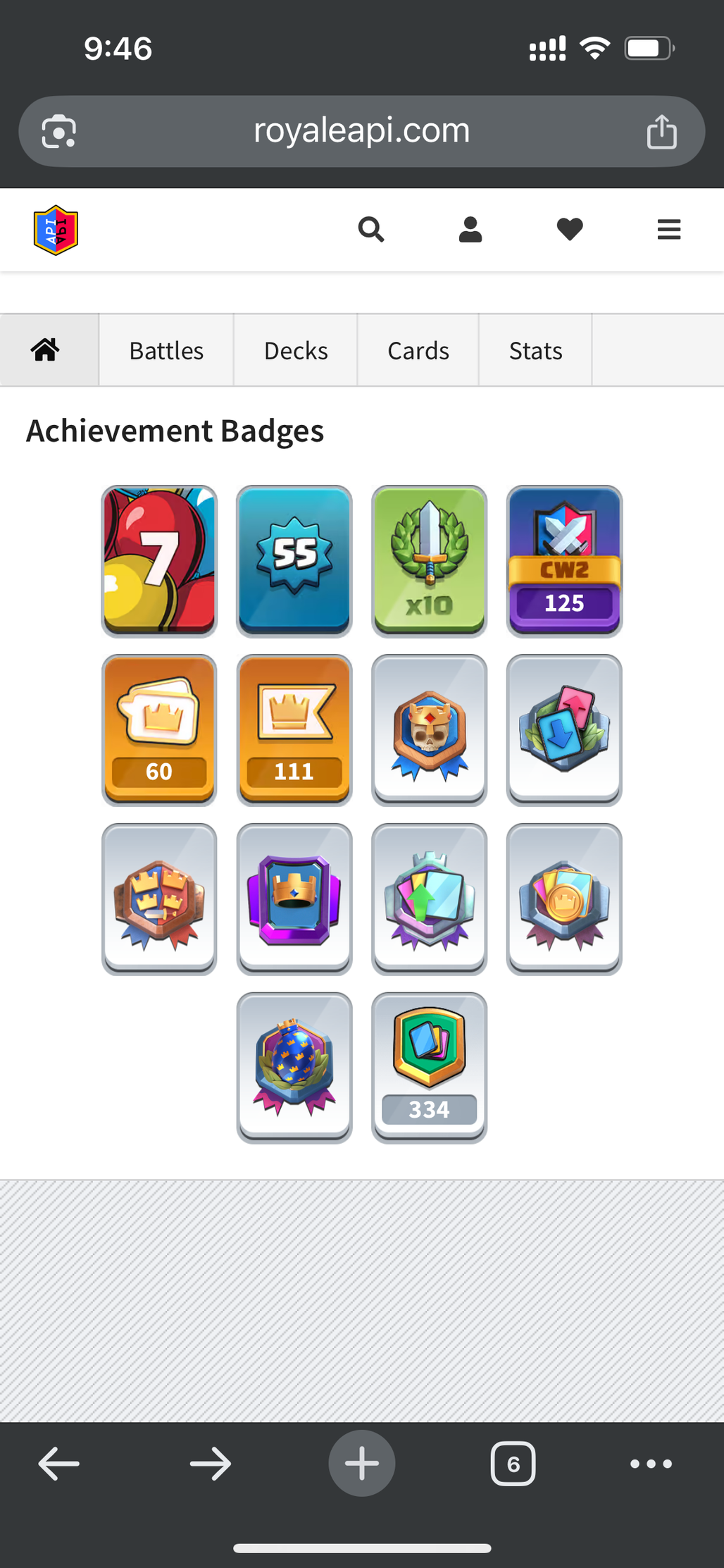This screenshot has height=1568, width=724.
Task: Open a new browser tab
Action: (x=362, y=1464)
